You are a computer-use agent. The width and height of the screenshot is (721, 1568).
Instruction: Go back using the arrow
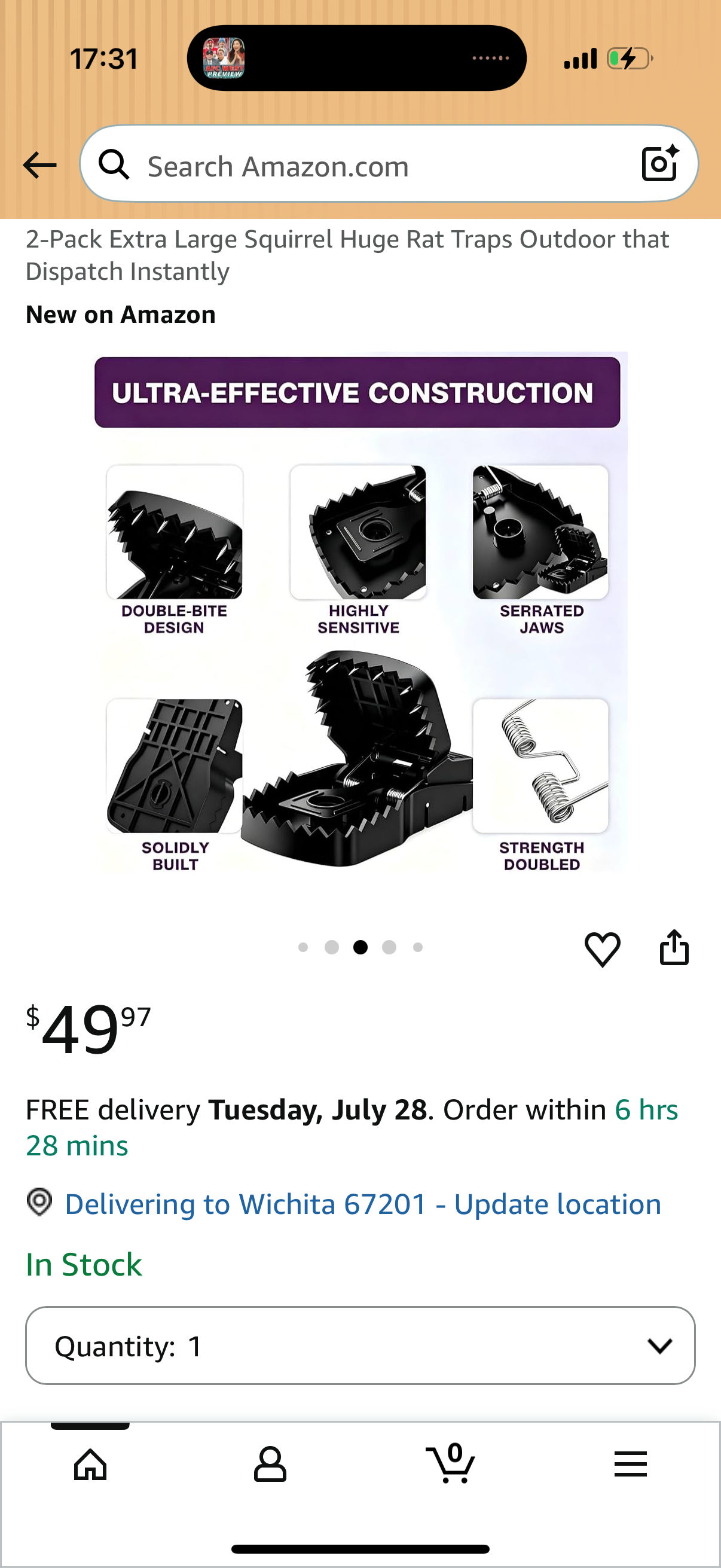pos(39,165)
